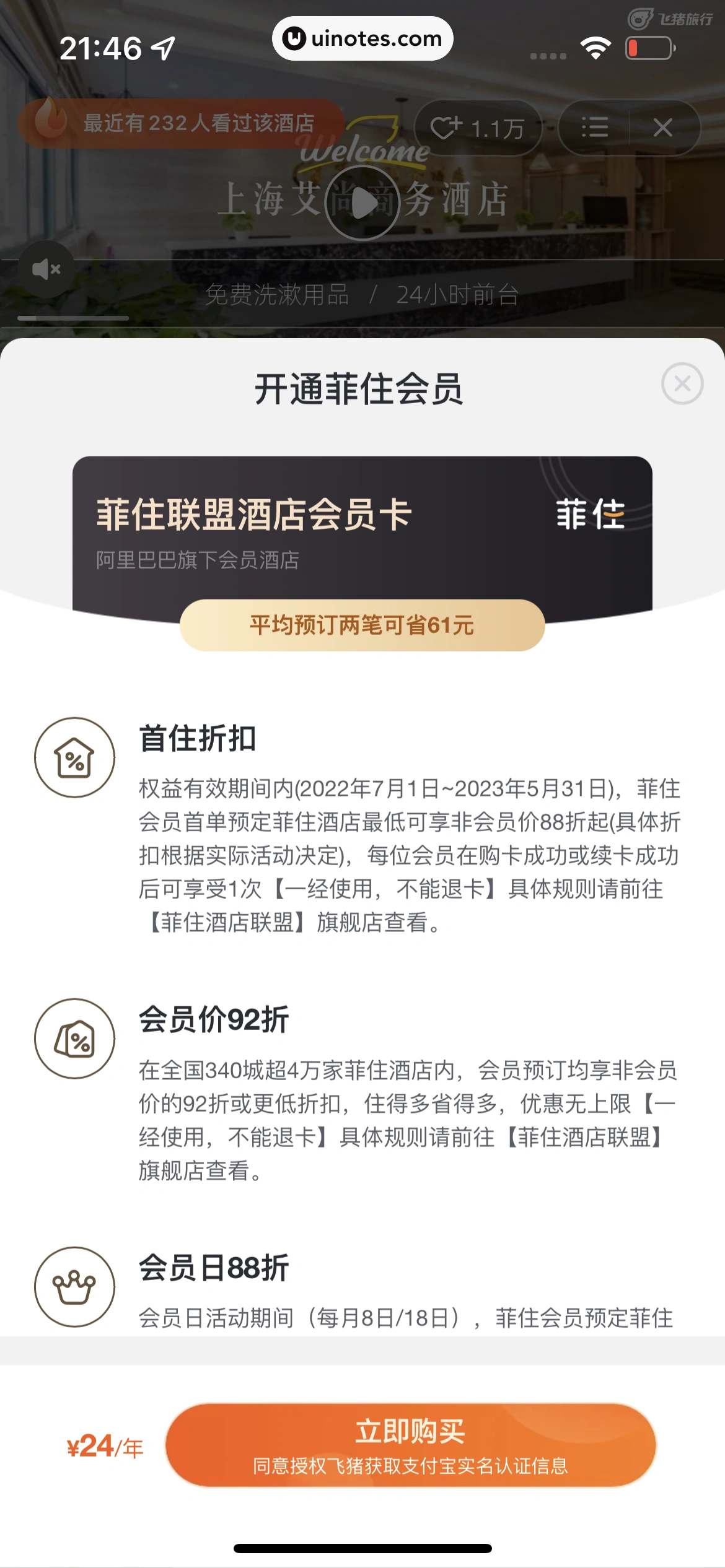Close the hotel page with the X
725x1568 pixels.
[662, 128]
